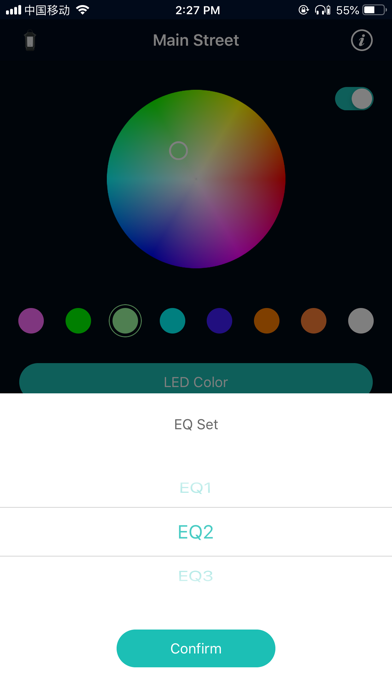
Task: Pick the gray color swatch
Action: pos(360,320)
